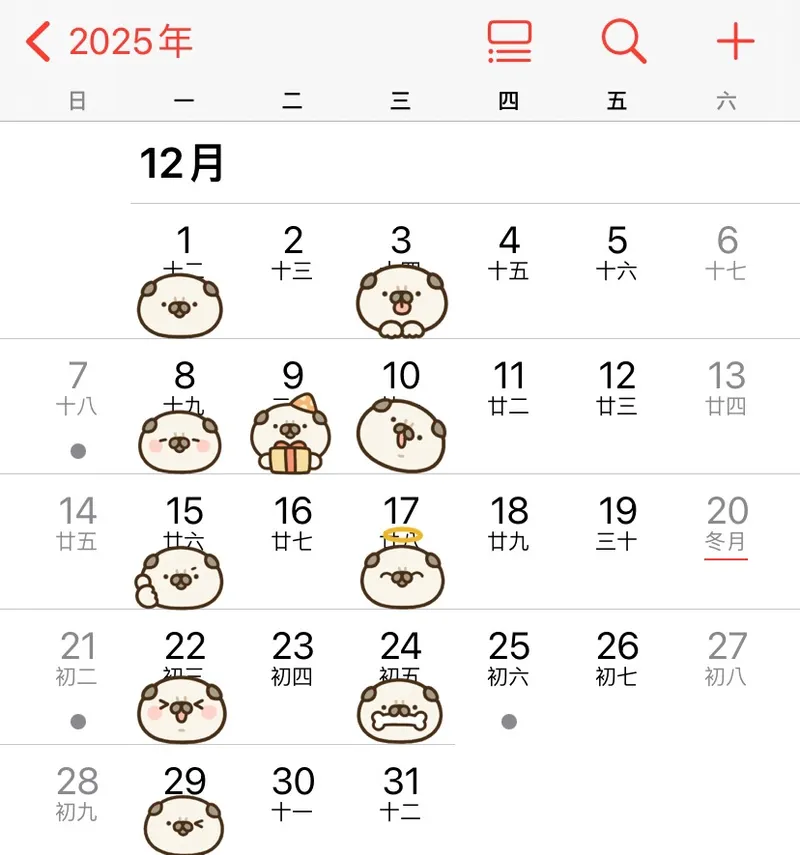The width and height of the screenshot is (800, 855).
Task: Add a new calendar event
Action: pos(735,42)
